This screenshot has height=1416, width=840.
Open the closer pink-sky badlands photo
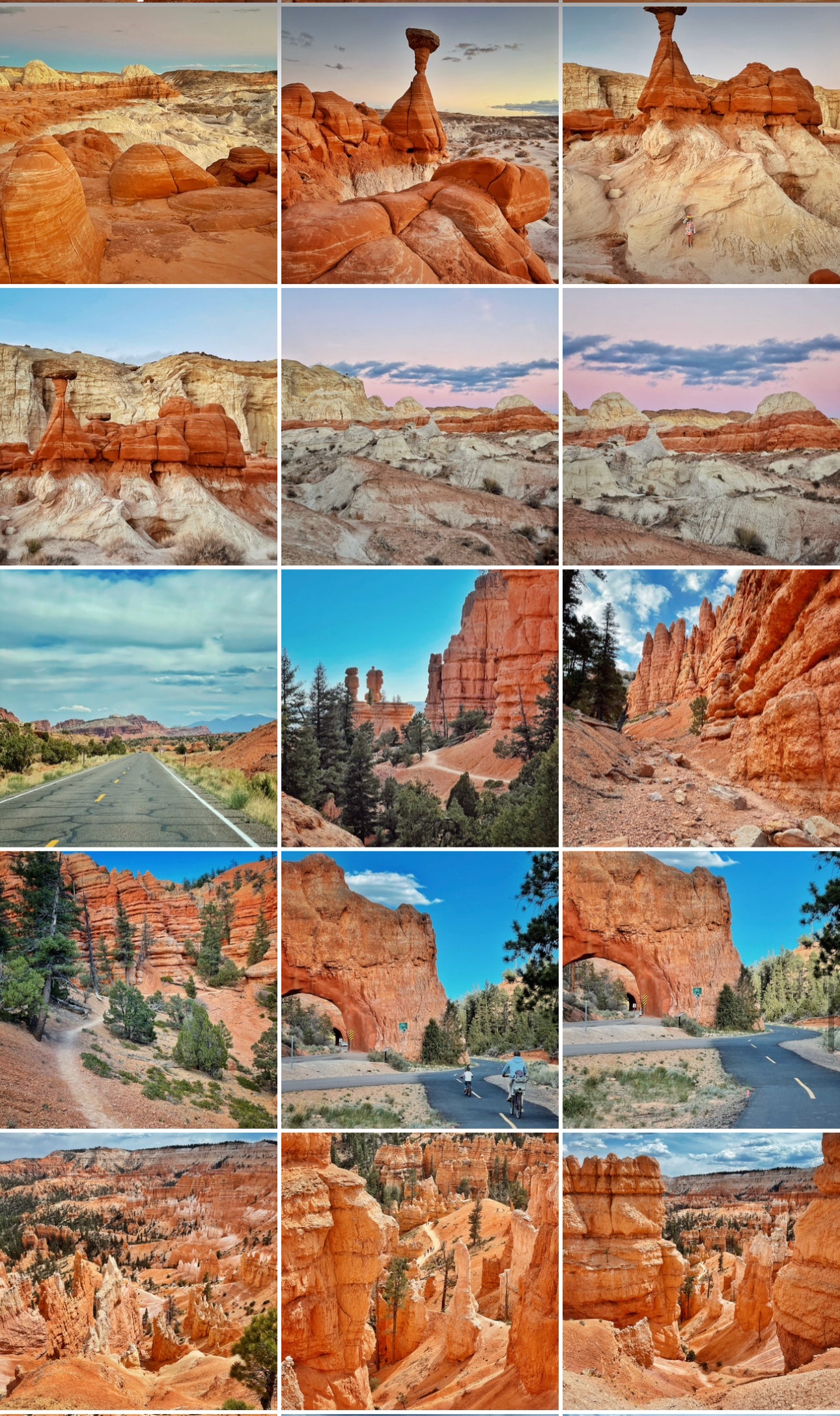click(701, 426)
